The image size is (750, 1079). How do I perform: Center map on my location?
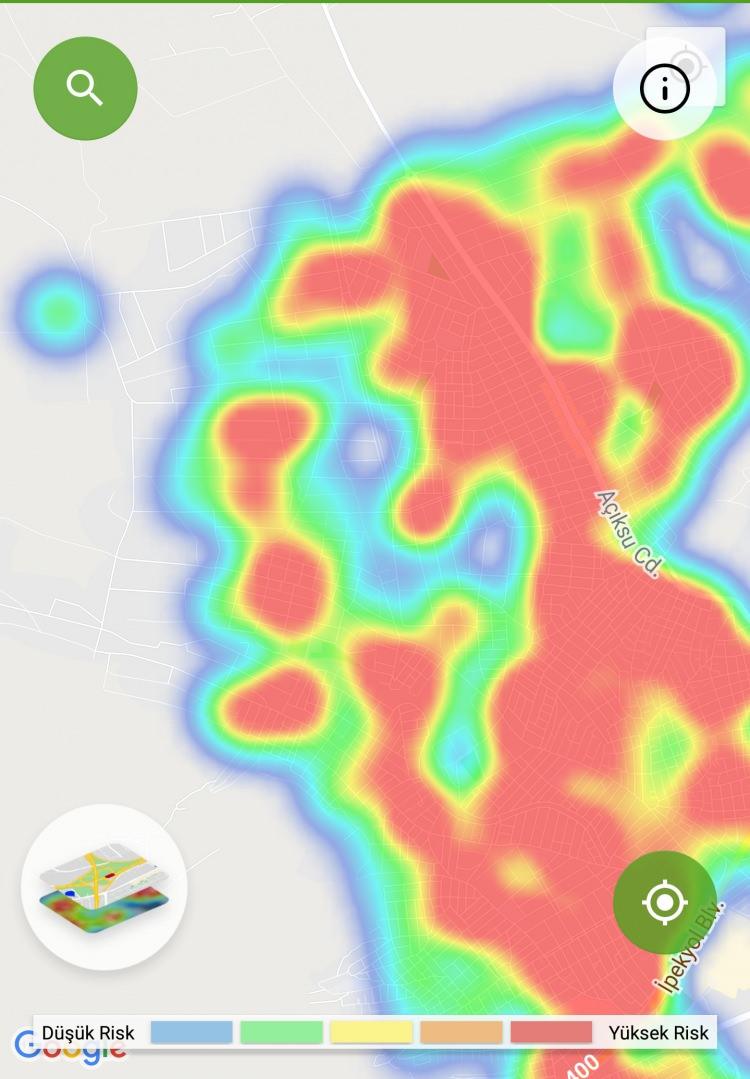(x=664, y=902)
